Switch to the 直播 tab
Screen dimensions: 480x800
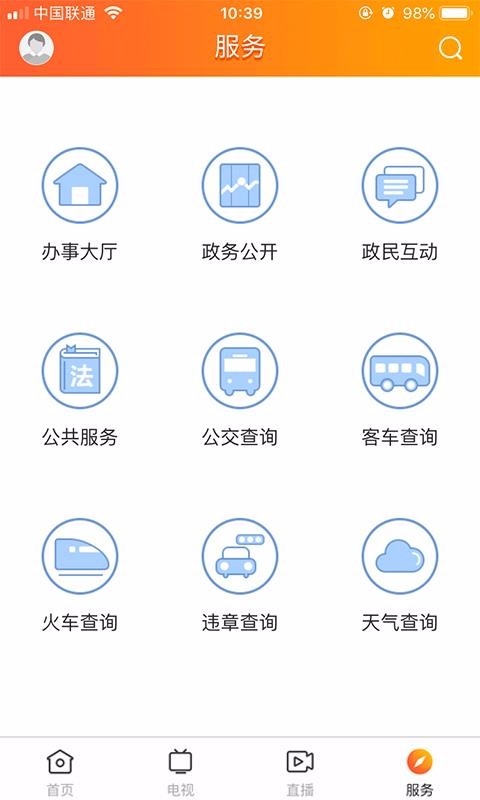click(300, 772)
